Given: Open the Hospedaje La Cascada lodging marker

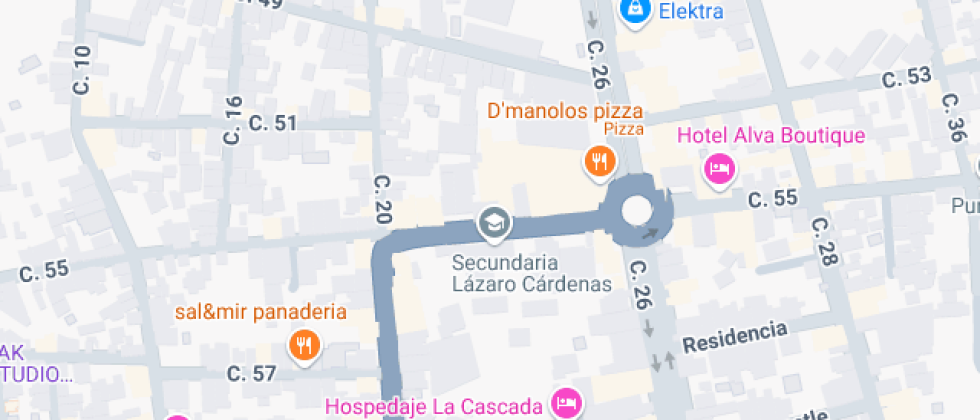Looking at the screenshot, I should click(x=568, y=401).
